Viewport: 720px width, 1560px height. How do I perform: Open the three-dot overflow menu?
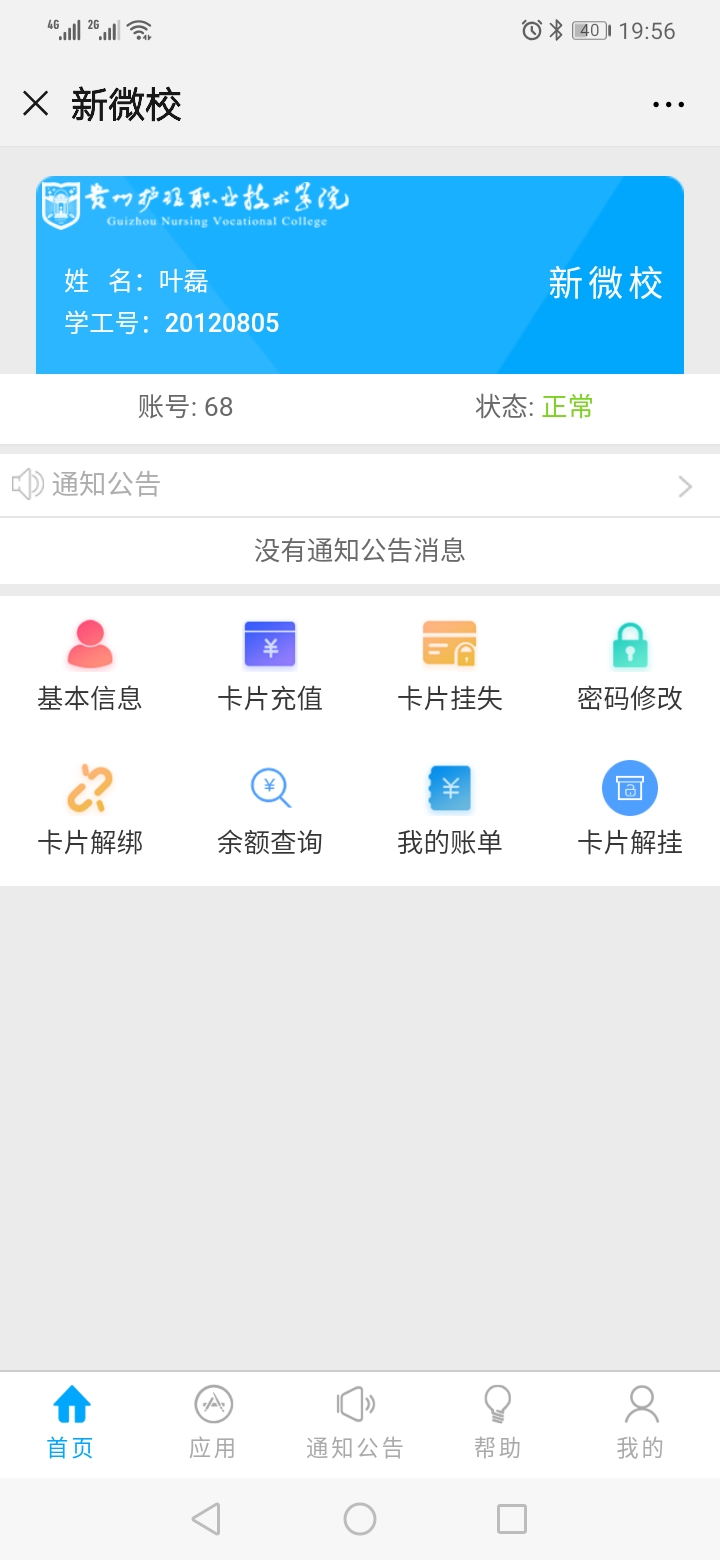pyautogui.click(x=668, y=104)
